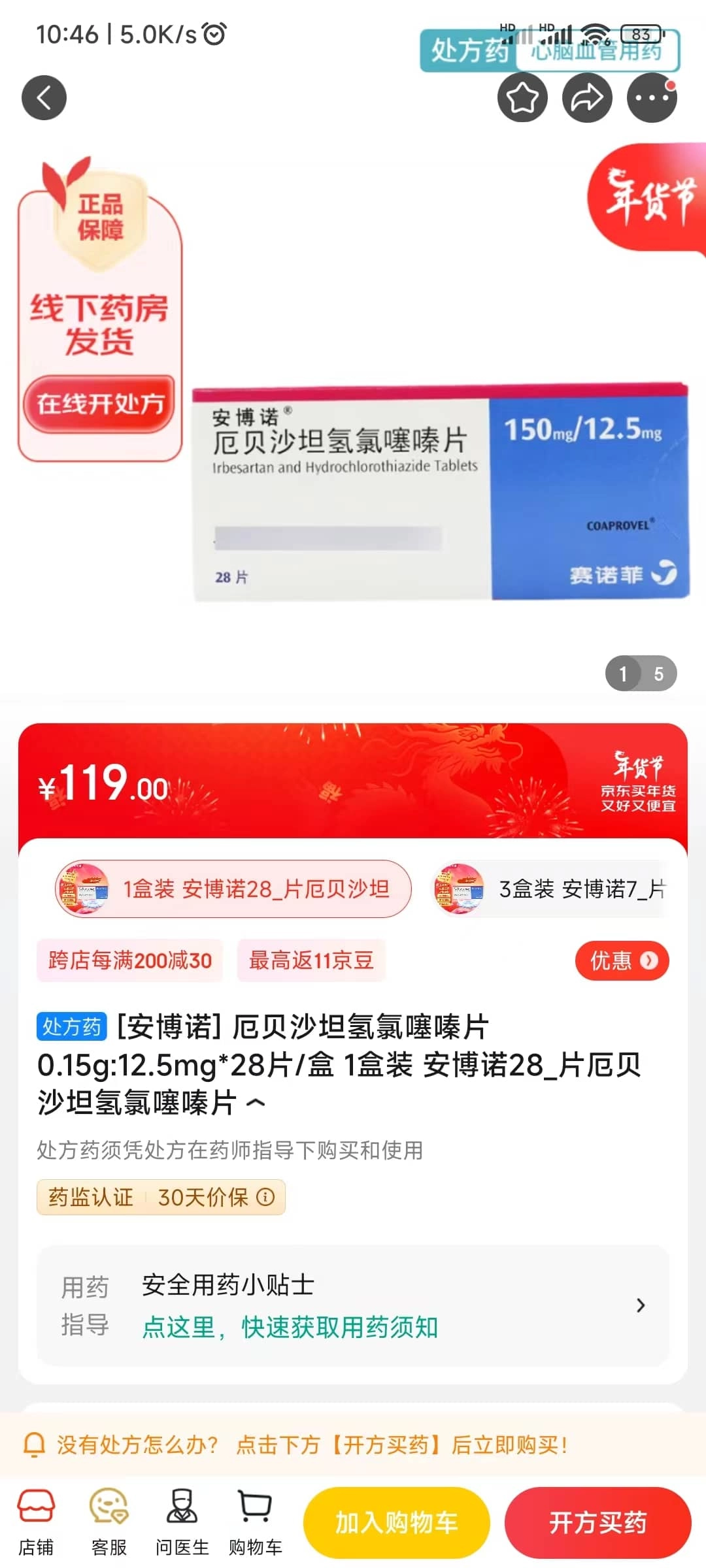Open 安全用药小贴士 medication guidance row
Viewport: 706px width, 1568px height.
coord(353,1305)
